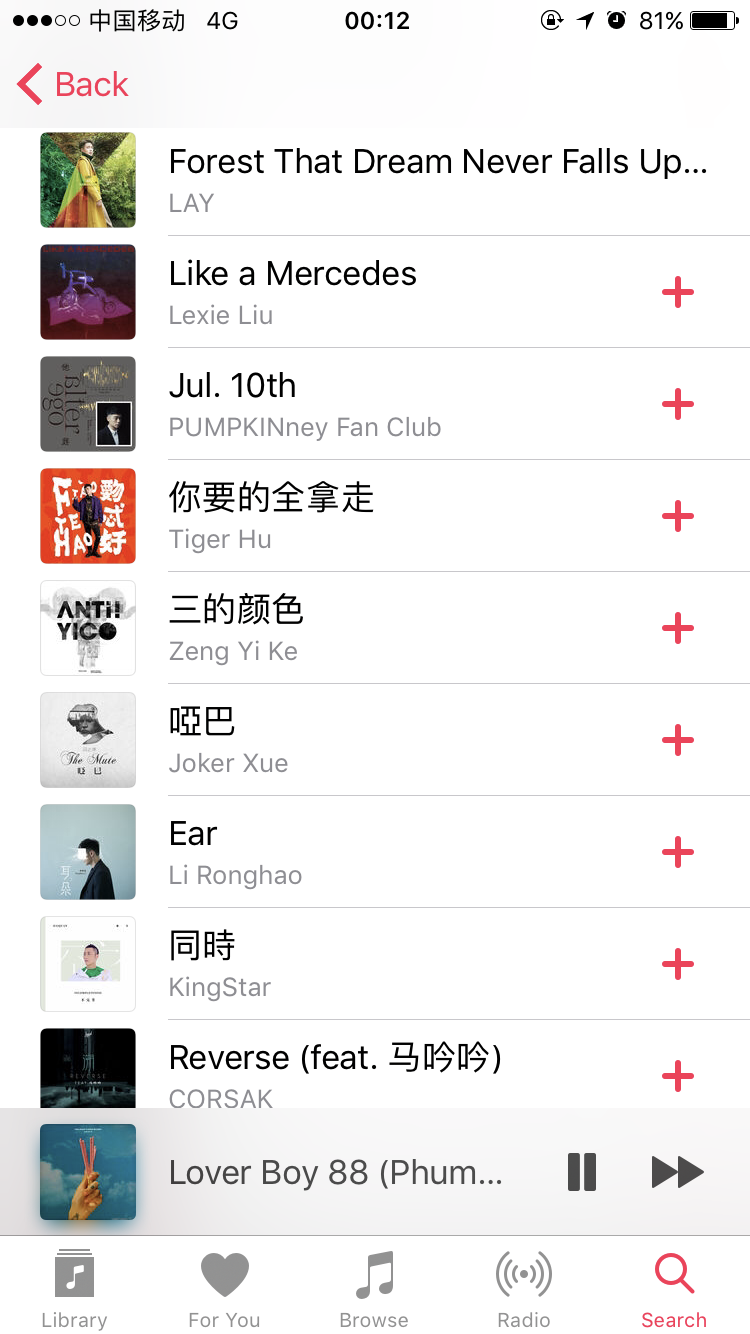Viewport: 750px width, 1334px height.
Task: Add Jul. 10th to your library
Action: point(678,404)
